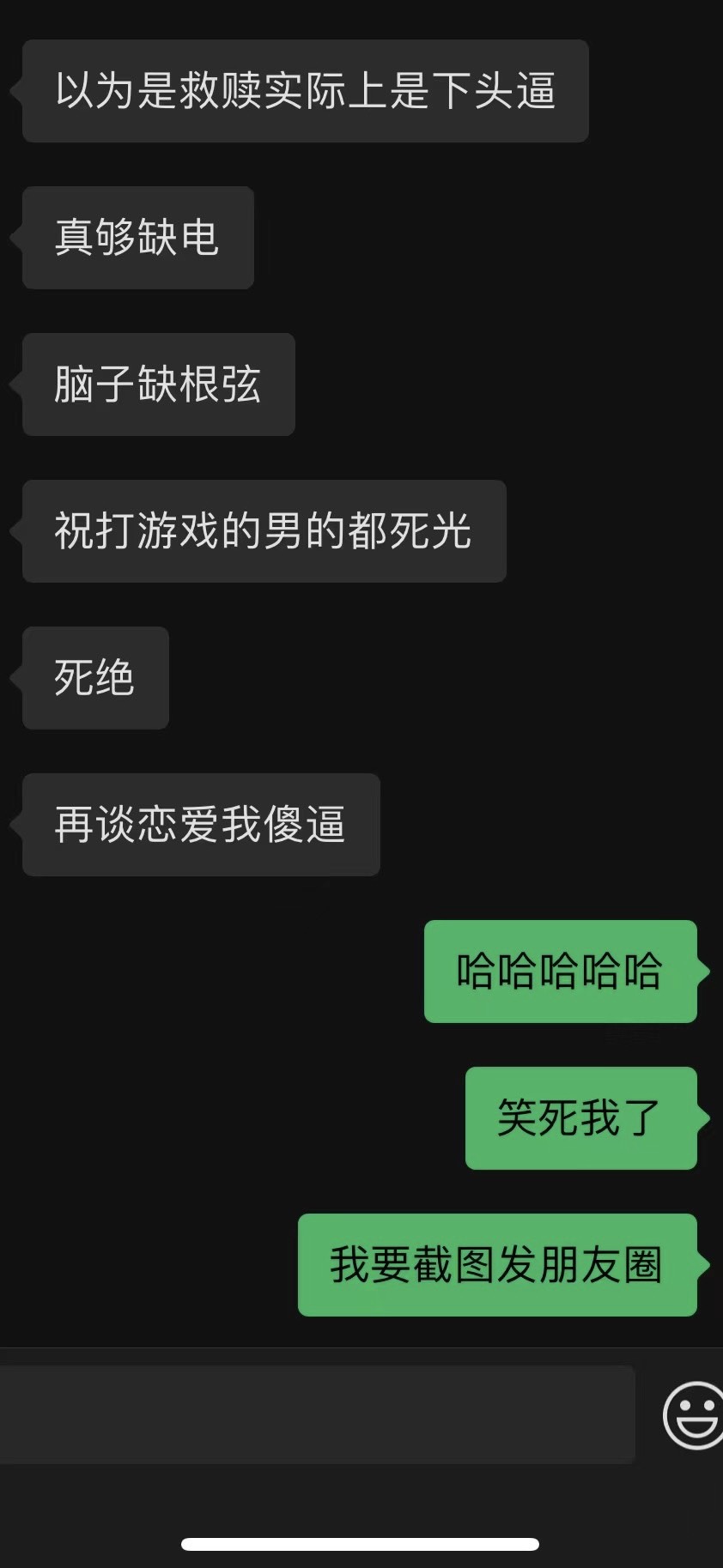Tap the message input field
Image resolution: width=723 pixels, height=1568 pixels.
316,1414
